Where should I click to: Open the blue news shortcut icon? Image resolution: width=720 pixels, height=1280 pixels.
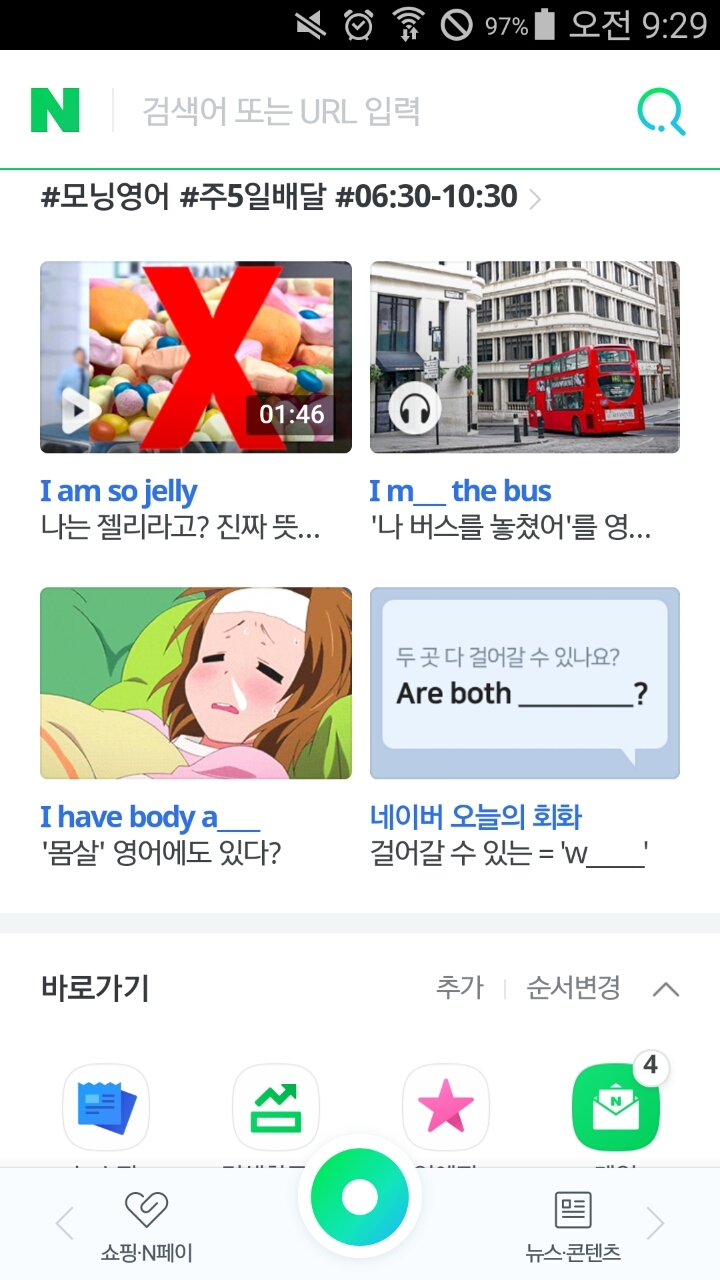coord(107,1107)
